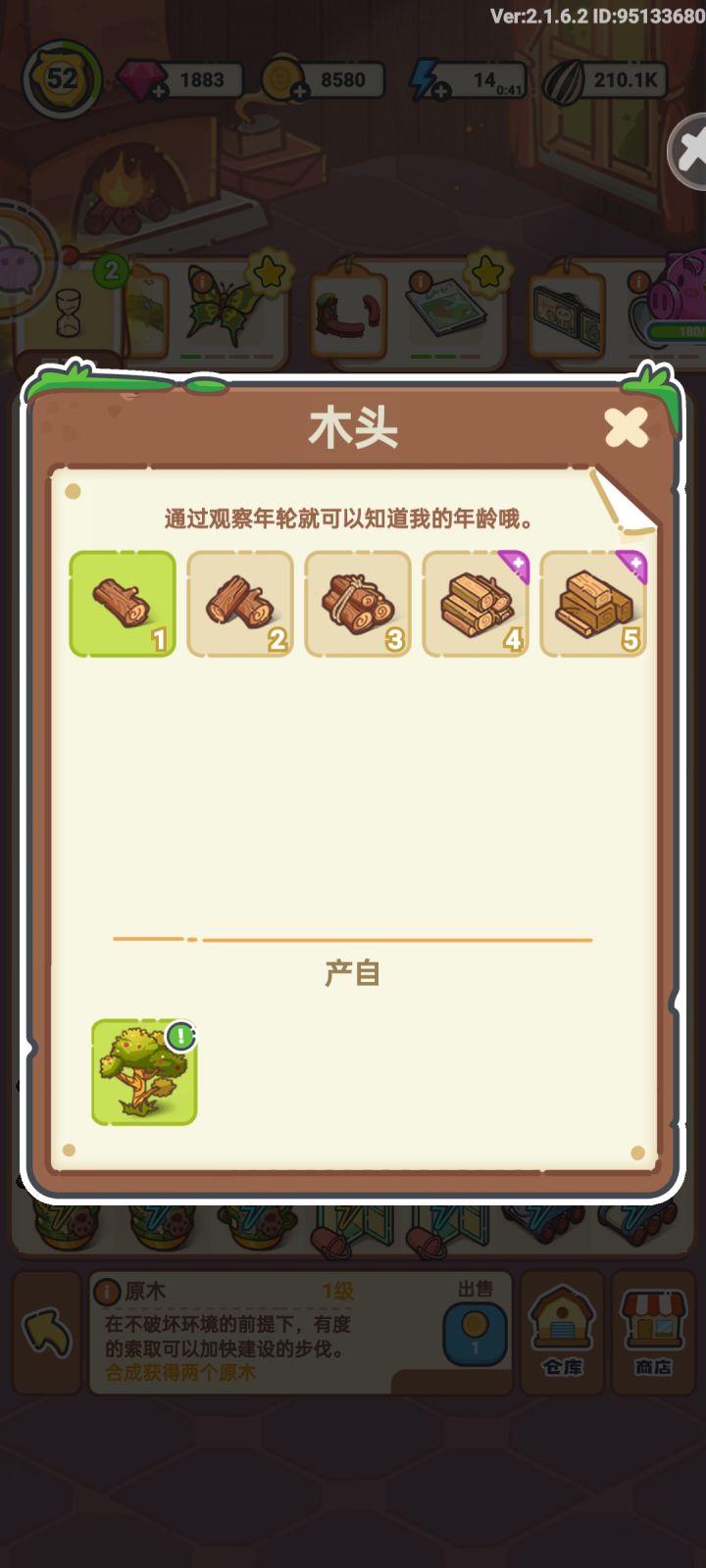Sell the 原木 for one coin
The image size is (706, 1568).
(474, 1333)
